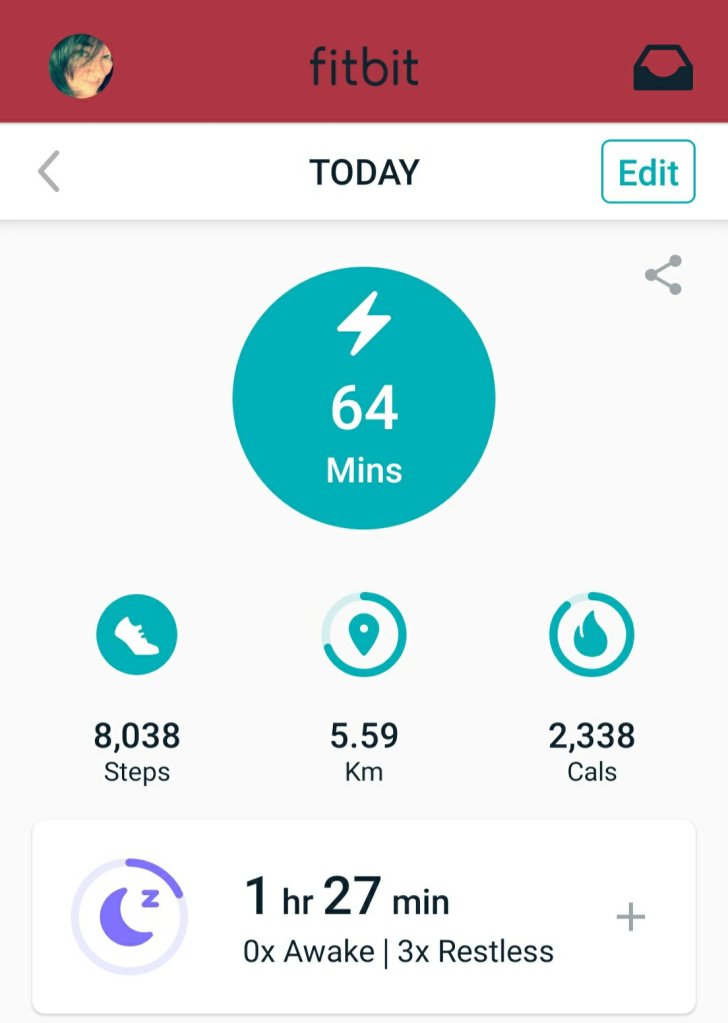
Task: Share today's activity stats
Action: pyautogui.click(x=663, y=275)
